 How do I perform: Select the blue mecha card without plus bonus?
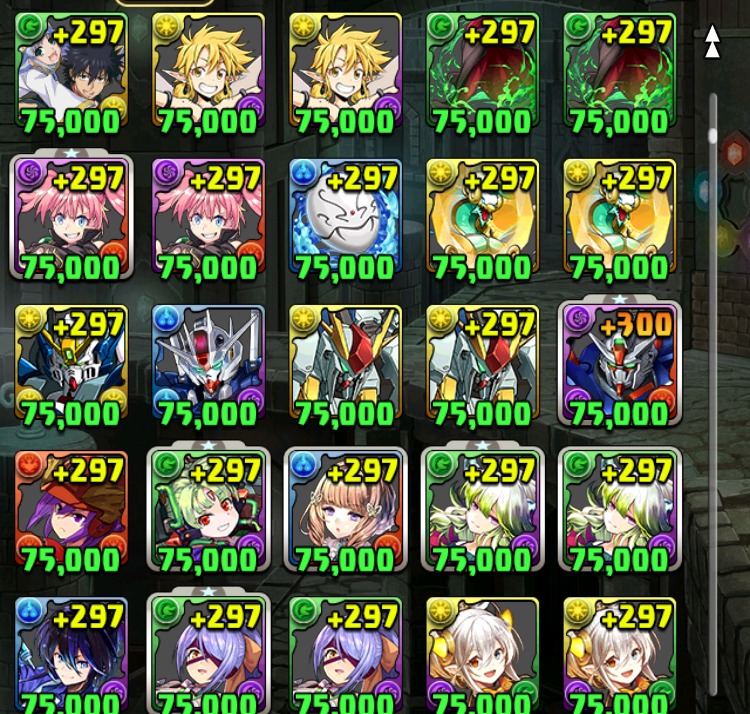click(208, 366)
